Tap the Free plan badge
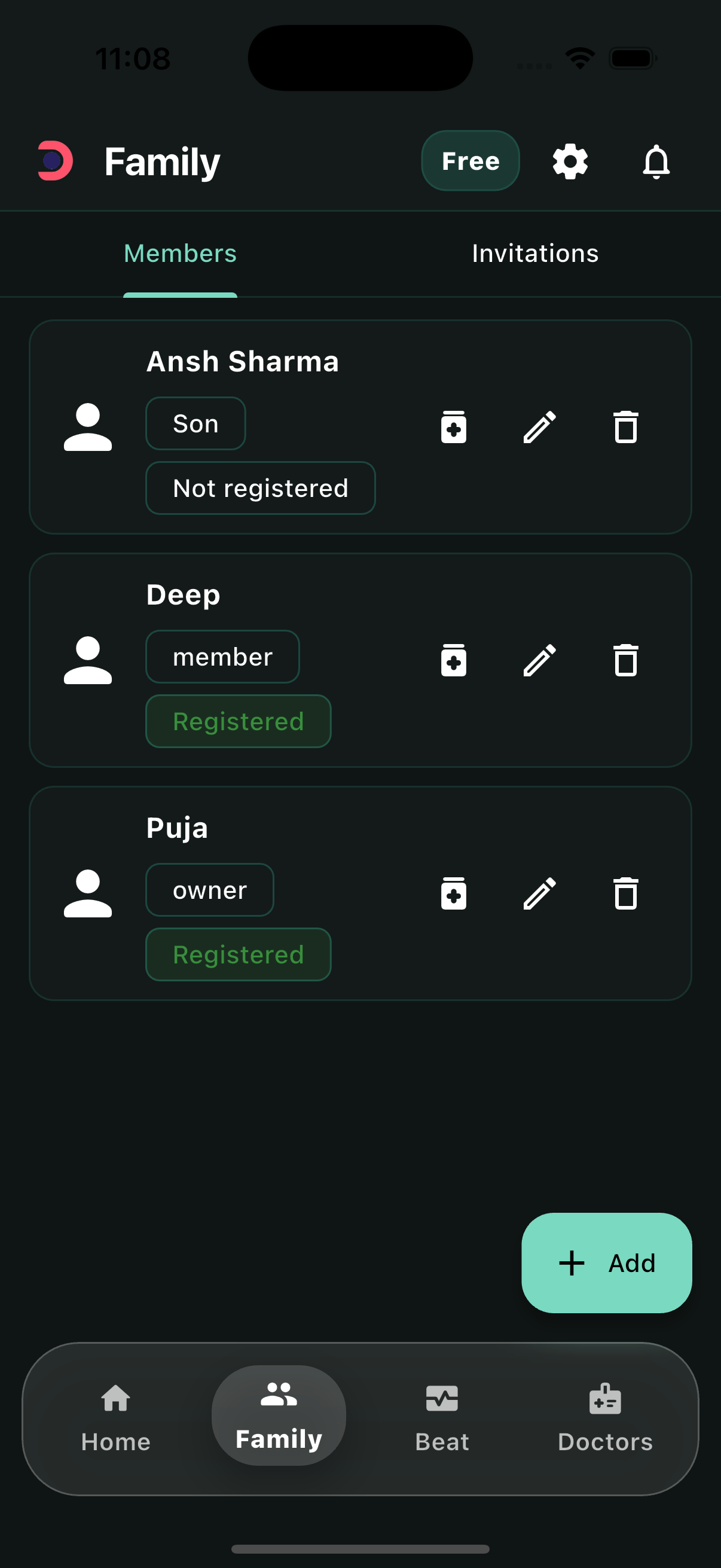Viewport: 721px width, 1568px height. [x=471, y=161]
